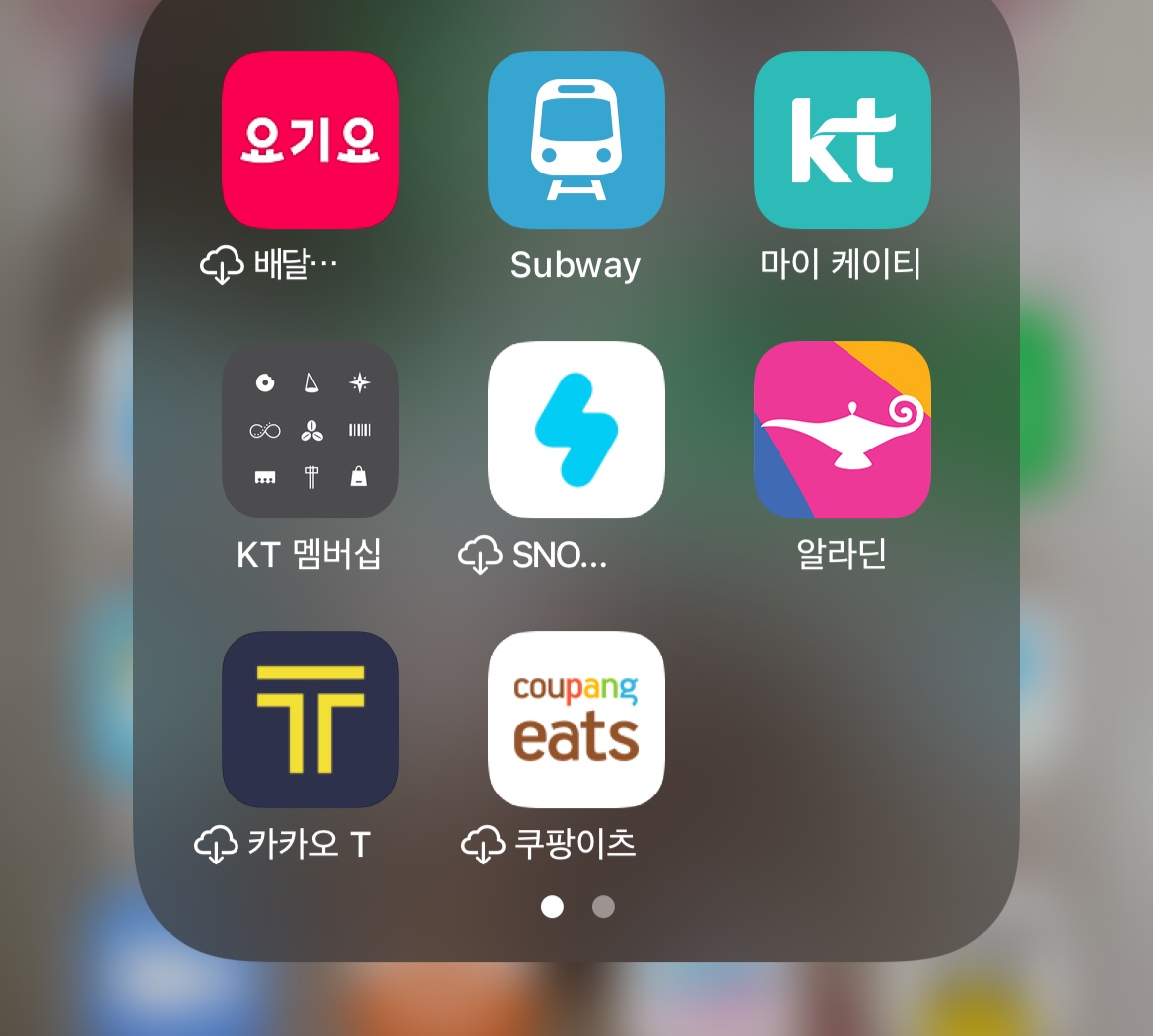Open the 요기요 delivery app
The width and height of the screenshot is (1153, 1036).
tap(310, 140)
